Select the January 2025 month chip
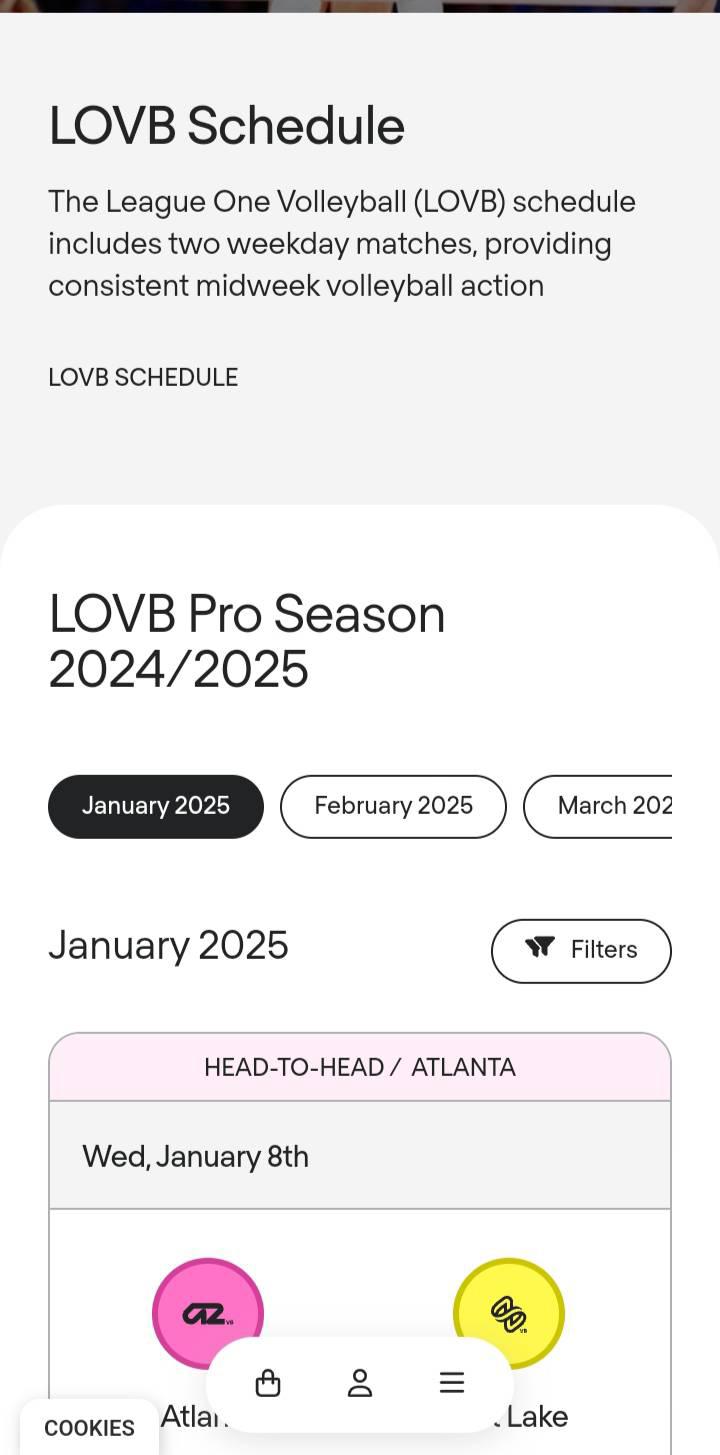Image resolution: width=720 pixels, height=1455 pixels. point(156,806)
